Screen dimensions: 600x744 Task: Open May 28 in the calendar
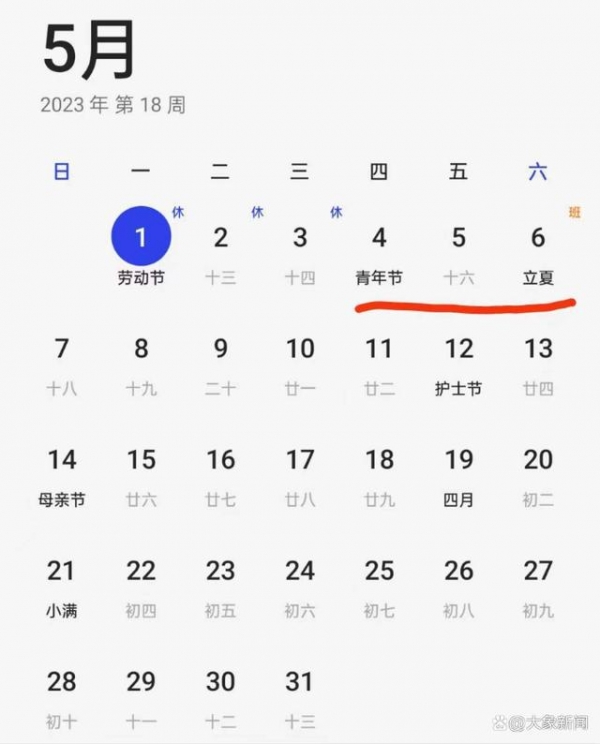click(x=62, y=682)
